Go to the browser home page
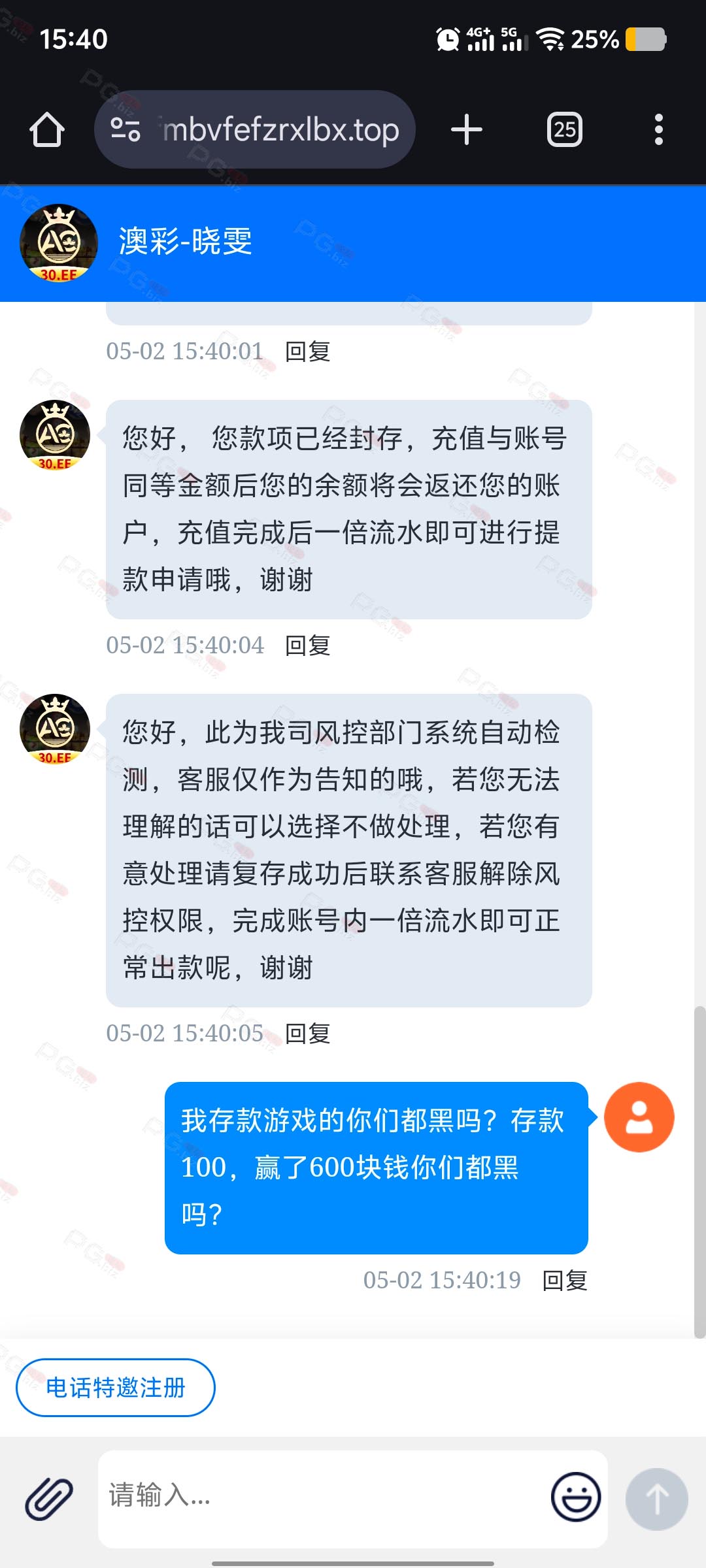The image size is (706, 1568). coord(47,129)
